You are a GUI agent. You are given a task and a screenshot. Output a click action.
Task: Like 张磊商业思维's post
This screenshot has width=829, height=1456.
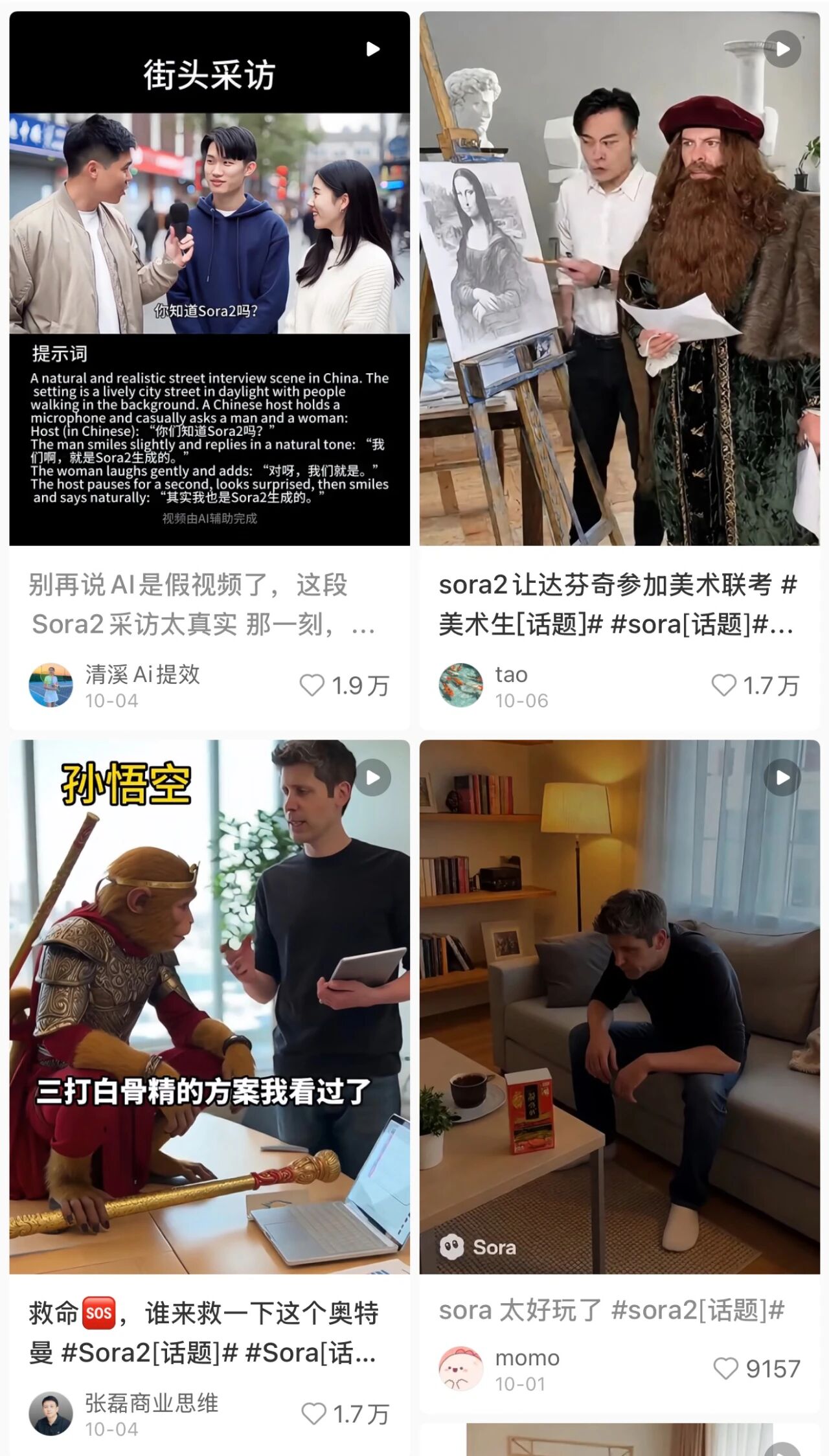coord(314,1414)
